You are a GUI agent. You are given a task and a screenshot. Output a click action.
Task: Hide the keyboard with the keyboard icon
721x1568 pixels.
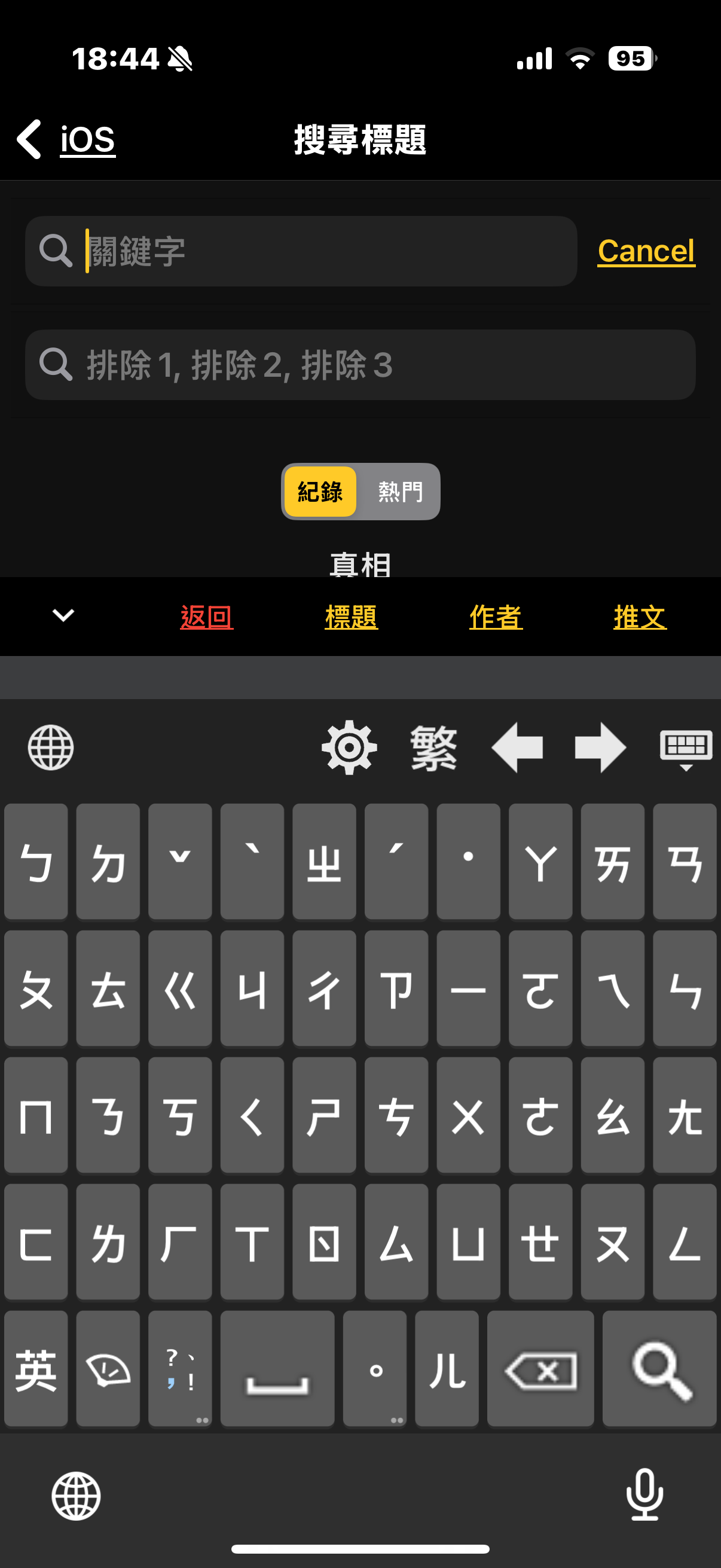686,749
